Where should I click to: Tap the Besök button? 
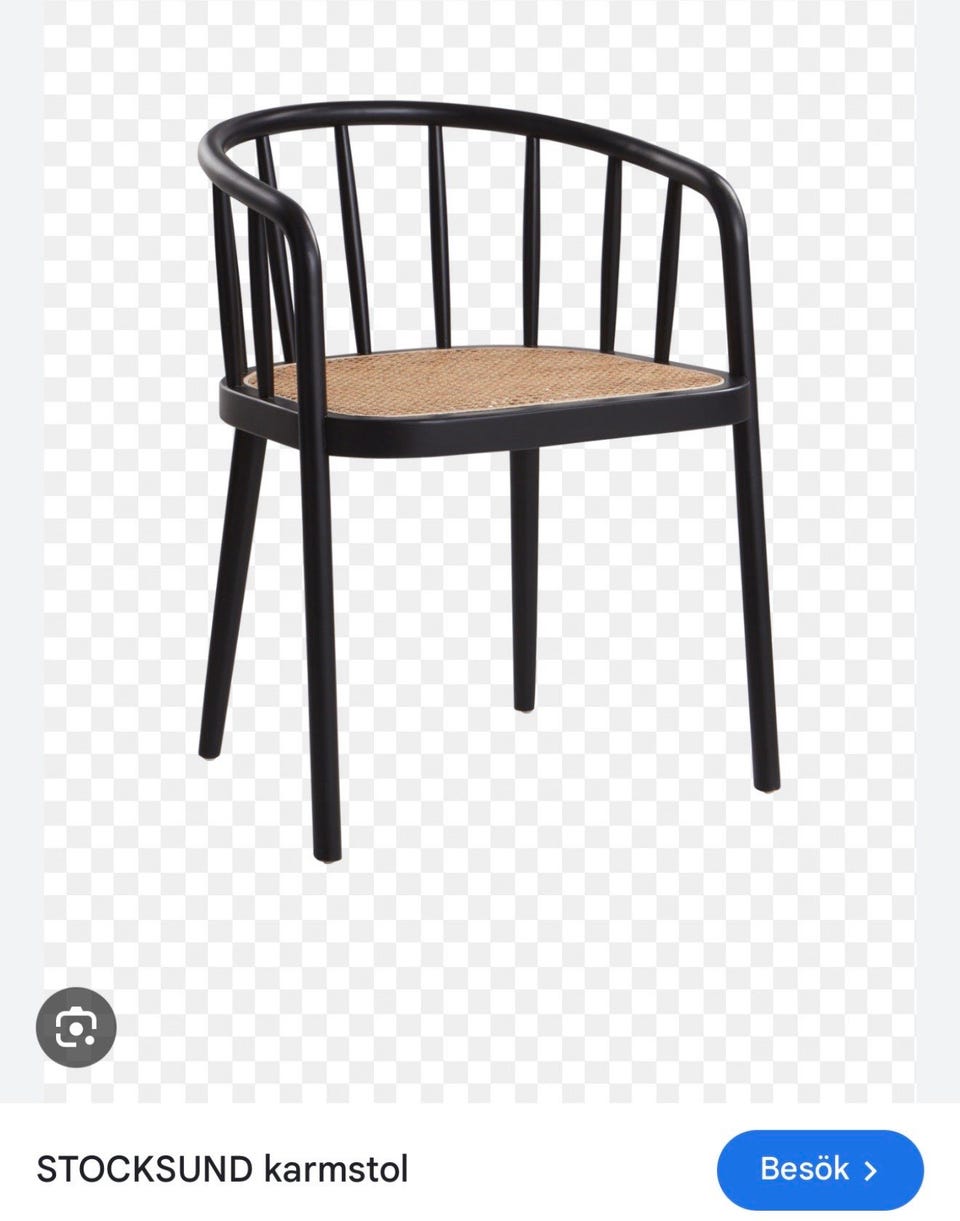[x=819, y=1169]
